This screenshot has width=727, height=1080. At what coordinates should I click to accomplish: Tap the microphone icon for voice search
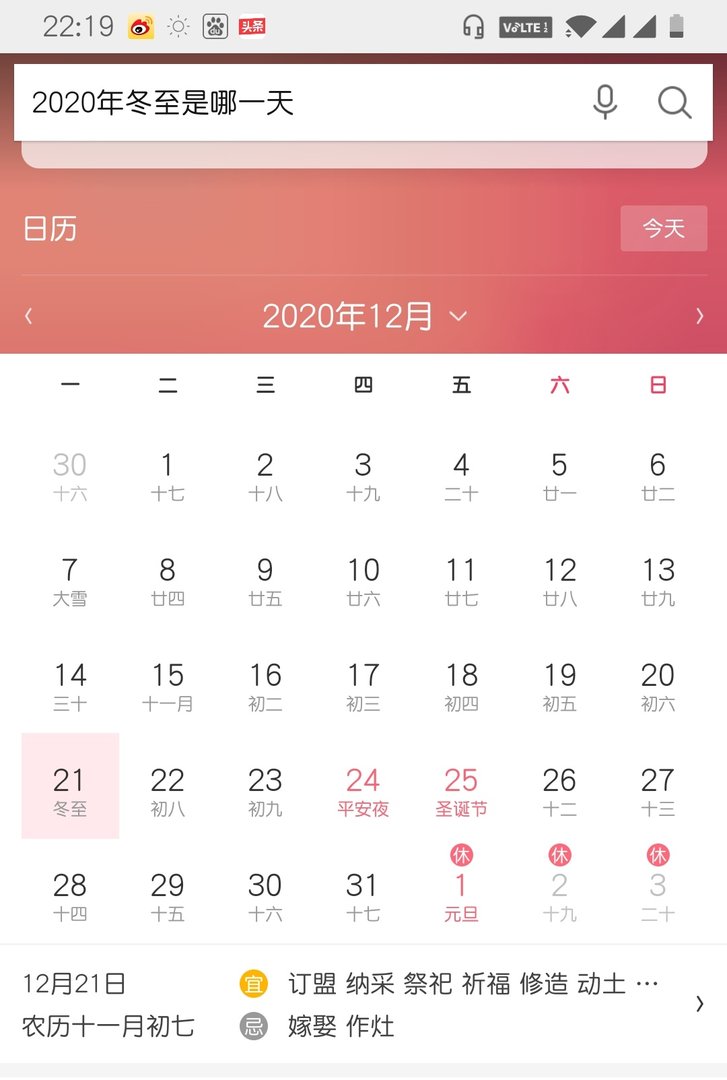pos(605,102)
